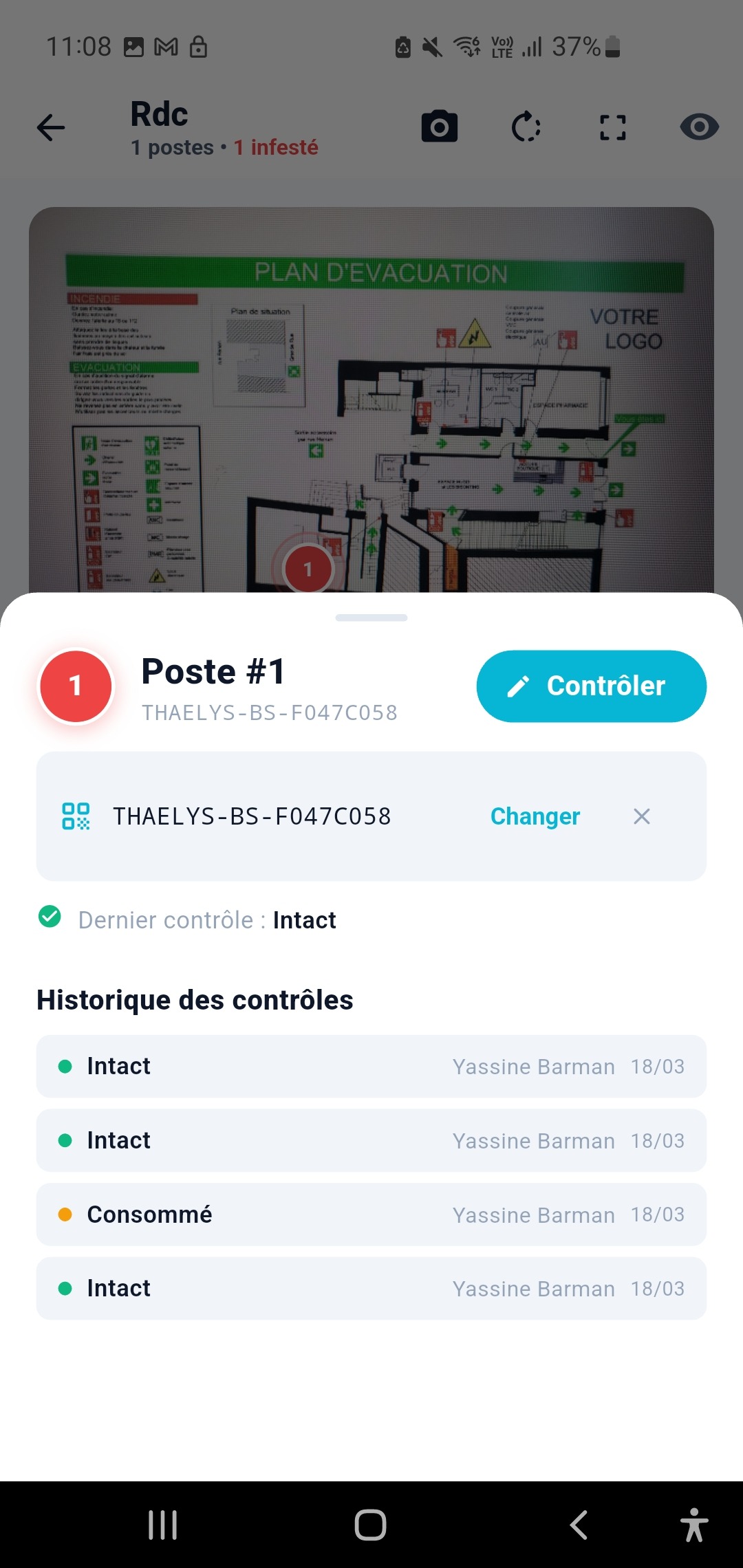Go back using the app bar arrow
The image size is (743, 1568).
click(x=51, y=128)
